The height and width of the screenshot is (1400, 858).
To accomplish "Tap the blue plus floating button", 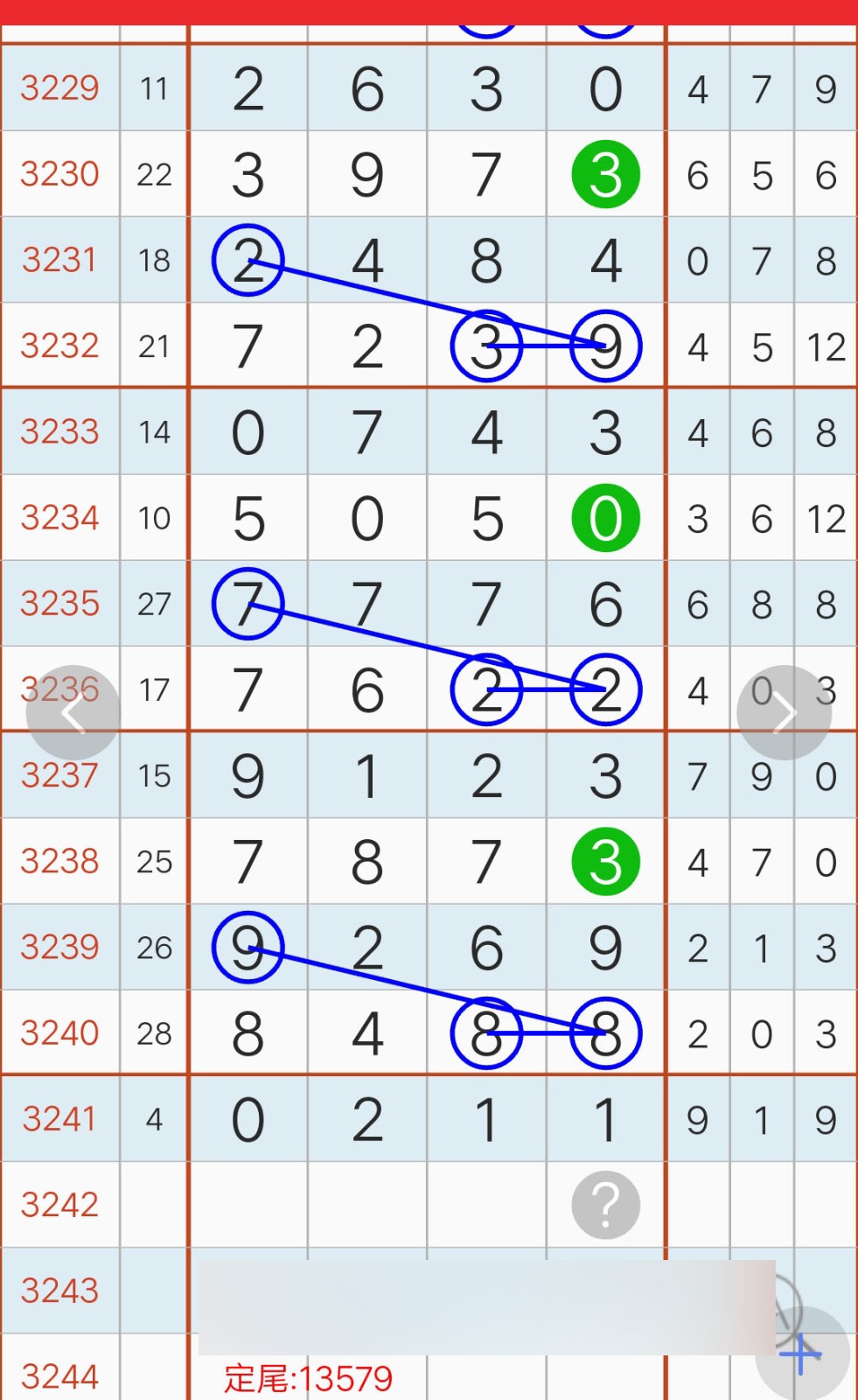I will click(802, 1354).
